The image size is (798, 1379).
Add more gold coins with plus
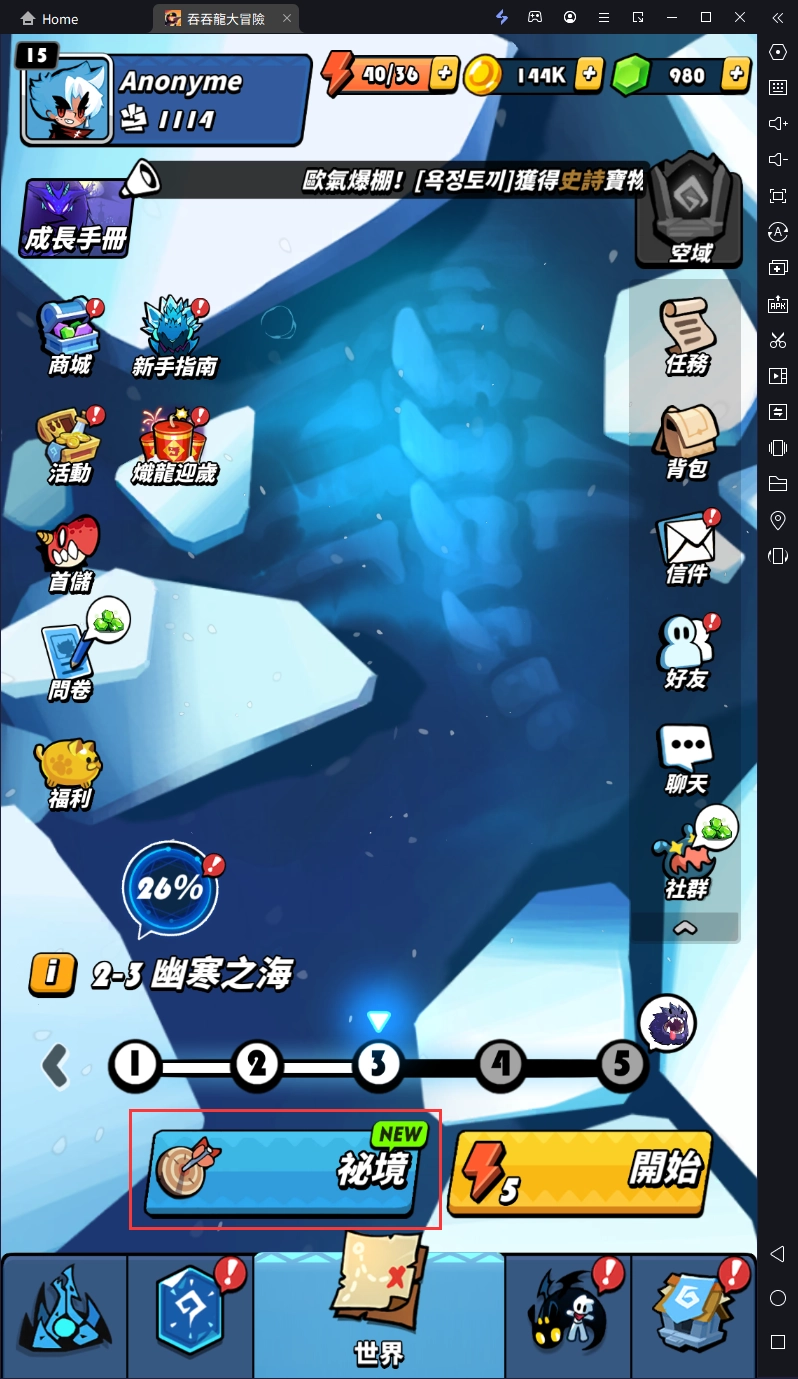click(x=589, y=73)
